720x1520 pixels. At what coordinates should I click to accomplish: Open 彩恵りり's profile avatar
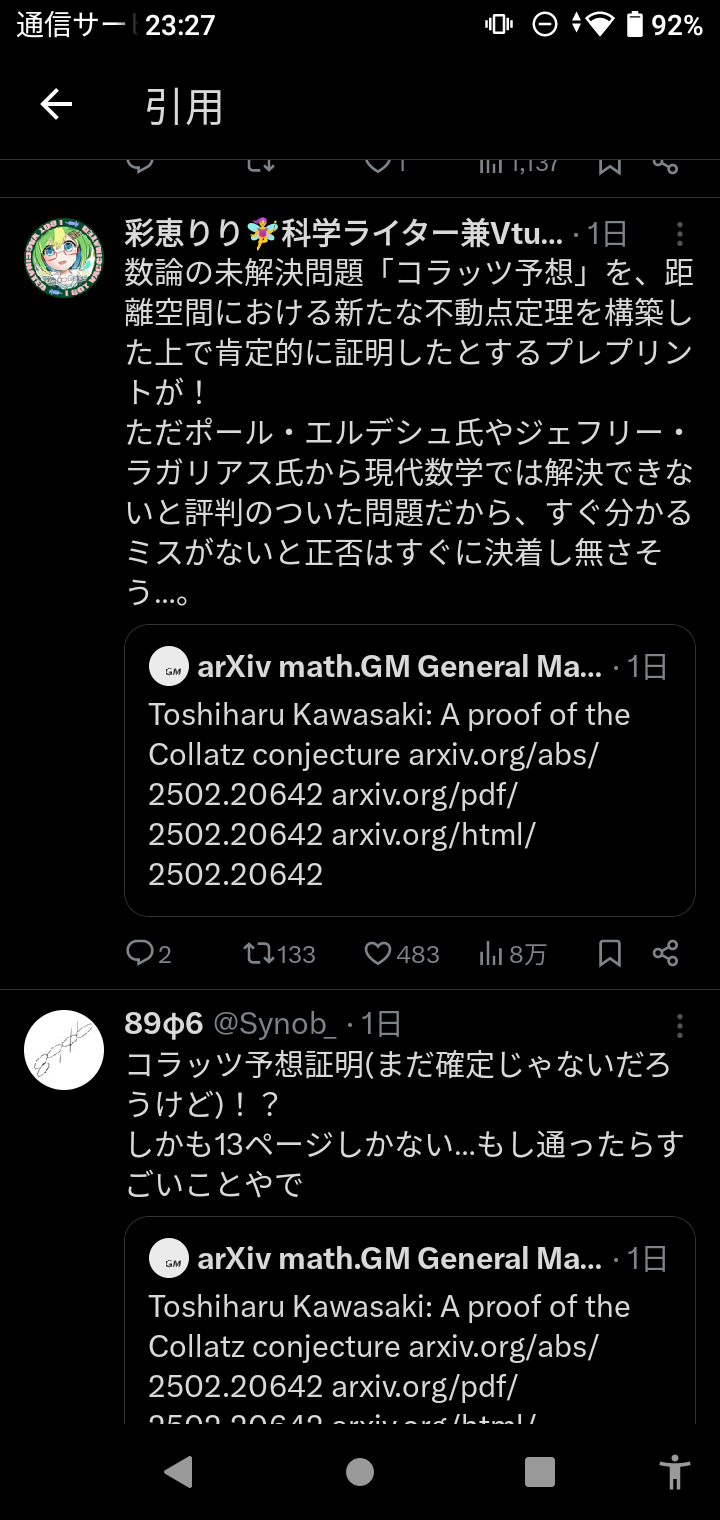pos(63,257)
